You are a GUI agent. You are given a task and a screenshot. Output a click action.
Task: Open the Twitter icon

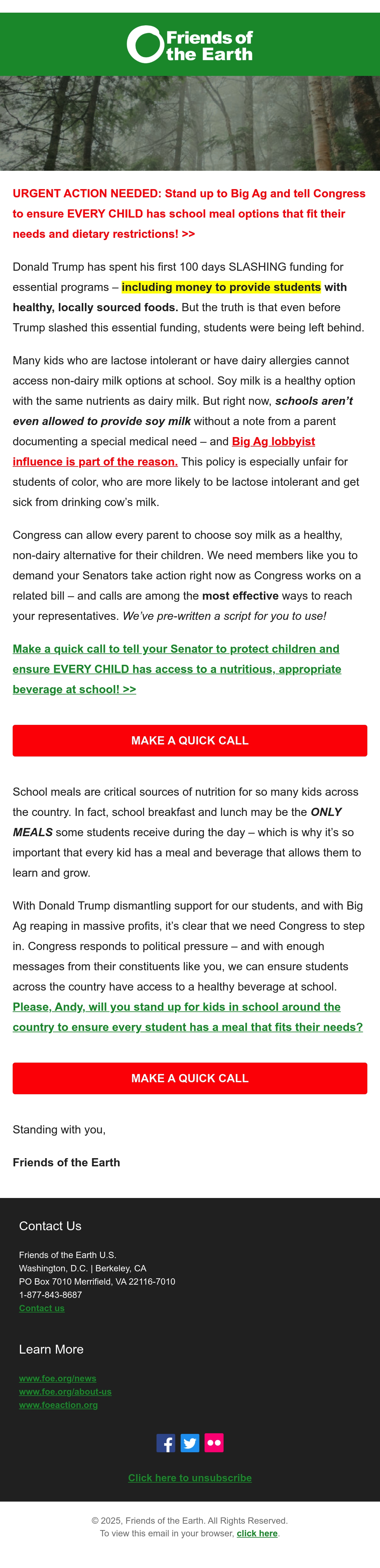tap(190, 1443)
